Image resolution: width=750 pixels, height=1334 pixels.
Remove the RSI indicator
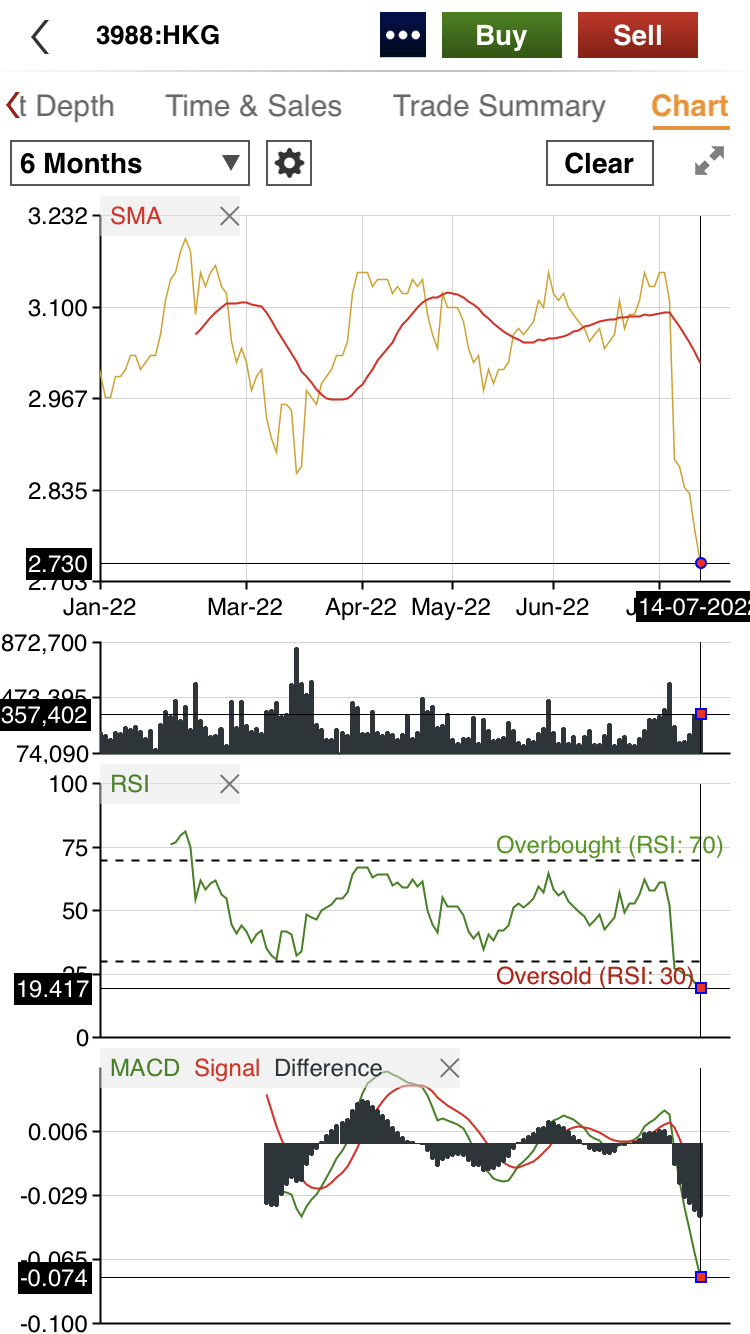[229, 784]
